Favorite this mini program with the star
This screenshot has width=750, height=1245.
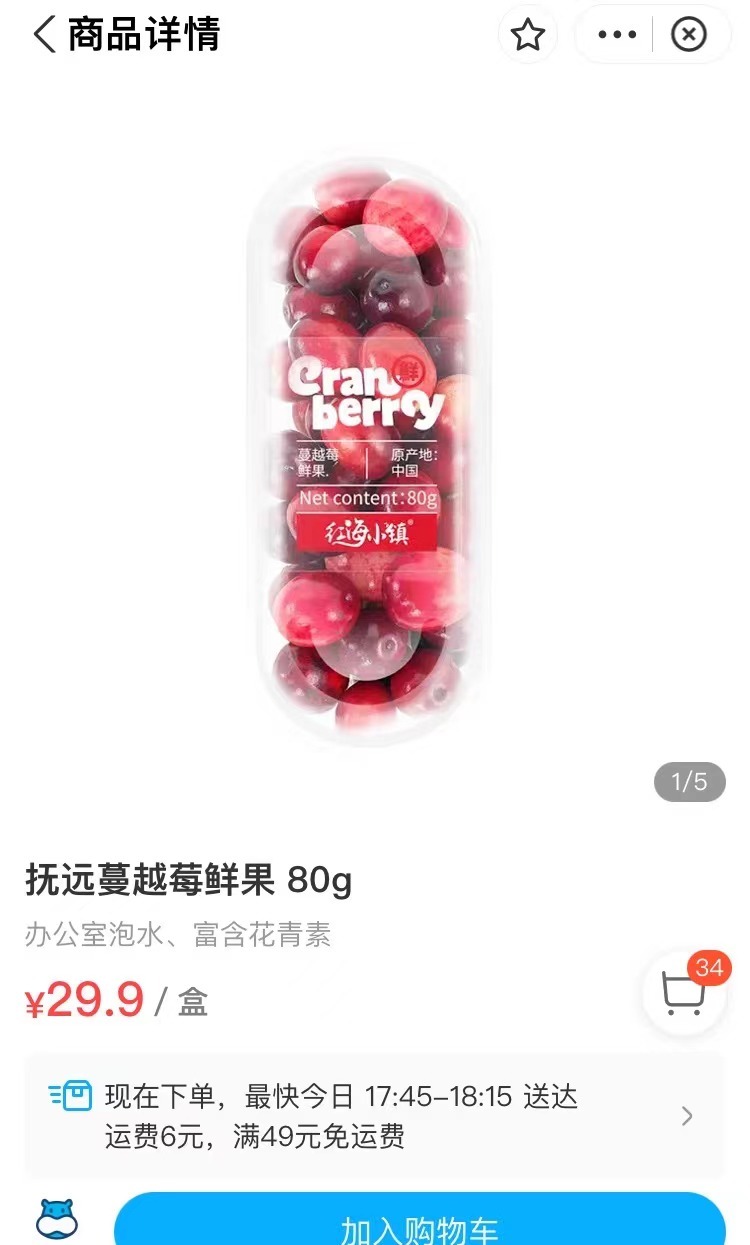tap(527, 35)
